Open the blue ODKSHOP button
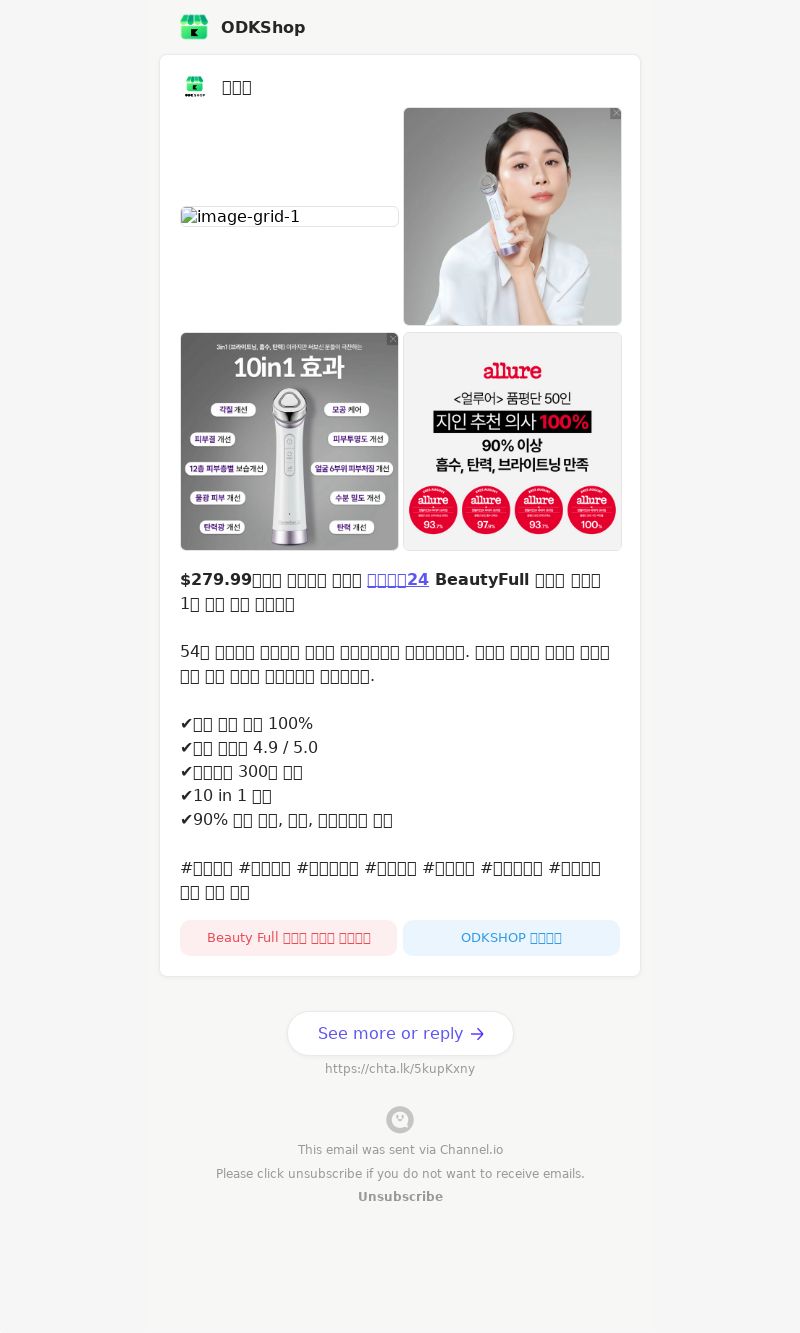Viewport: 800px width, 1333px height. coord(511,938)
